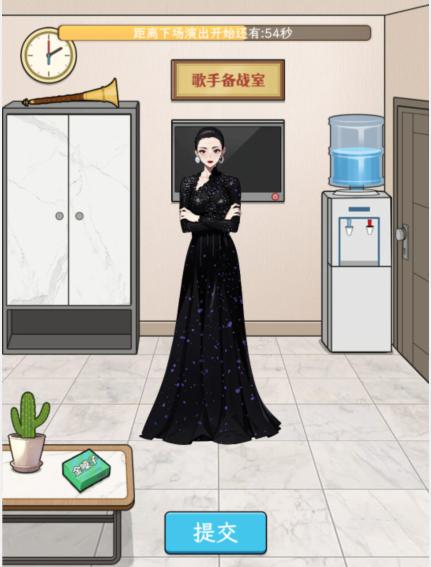The height and width of the screenshot is (567, 431).
Task: Tap the singer in the black gown
Action: point(210,286)
